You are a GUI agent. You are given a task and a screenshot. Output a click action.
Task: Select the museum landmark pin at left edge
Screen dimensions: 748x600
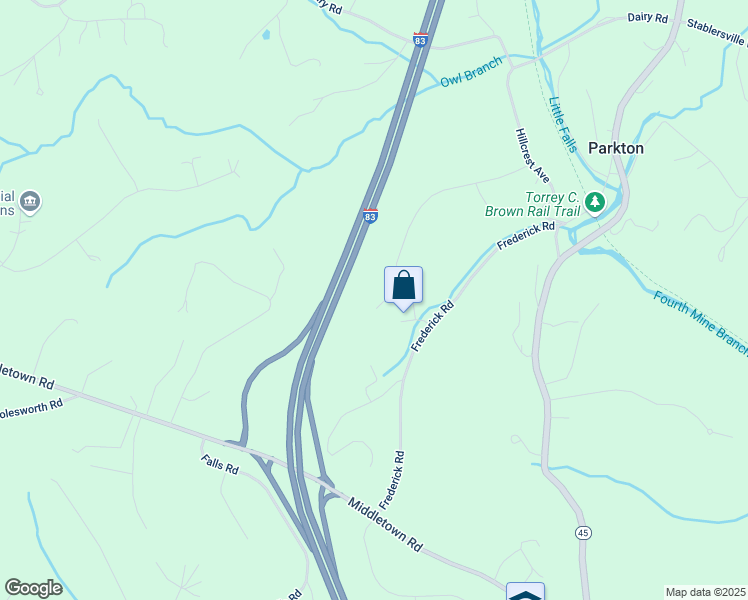point(30,203)
